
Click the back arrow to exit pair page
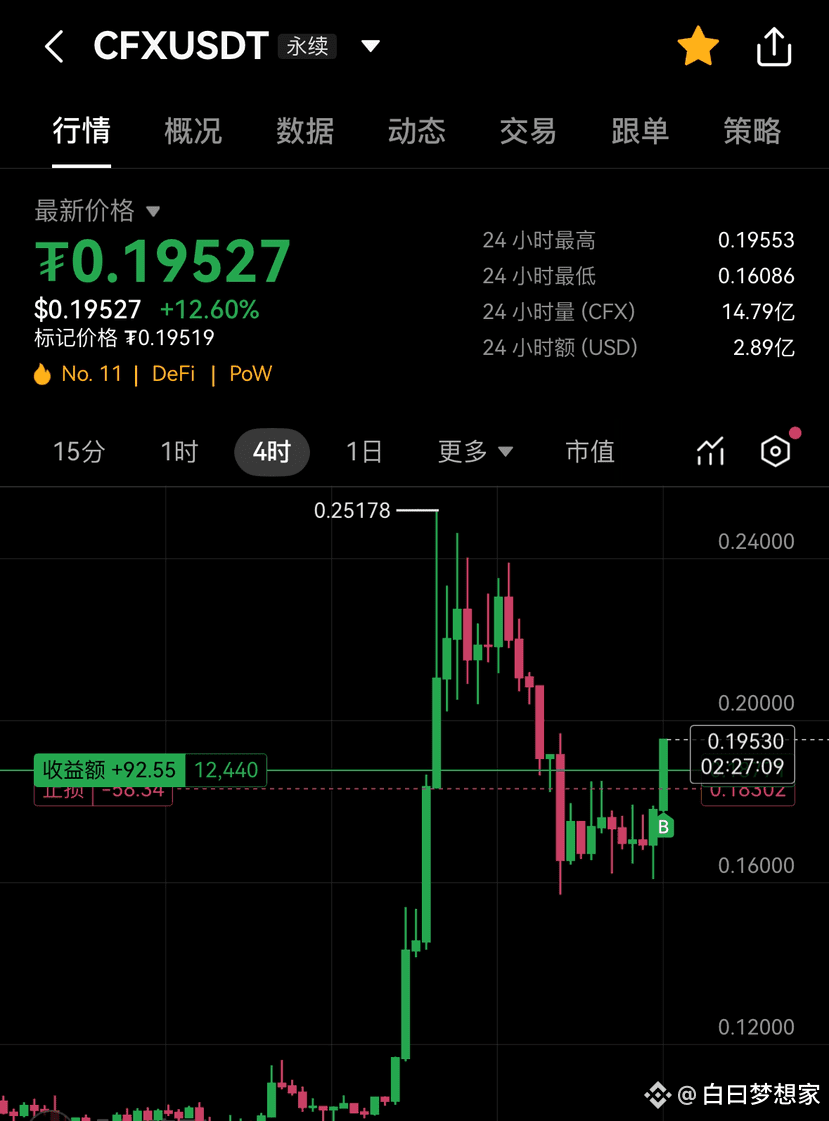[x=54, y=46]
